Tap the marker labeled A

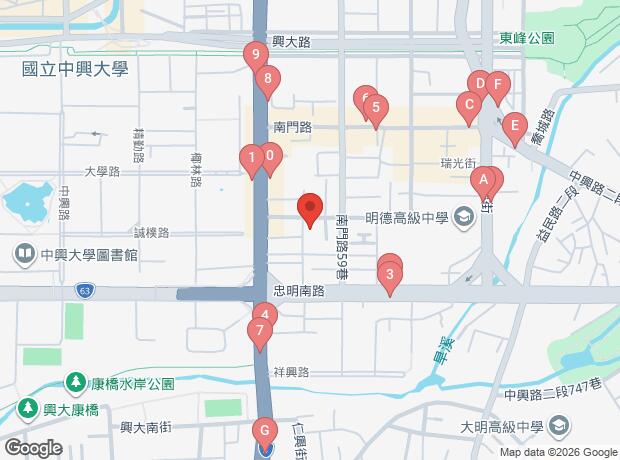click(x=483, y=181)
